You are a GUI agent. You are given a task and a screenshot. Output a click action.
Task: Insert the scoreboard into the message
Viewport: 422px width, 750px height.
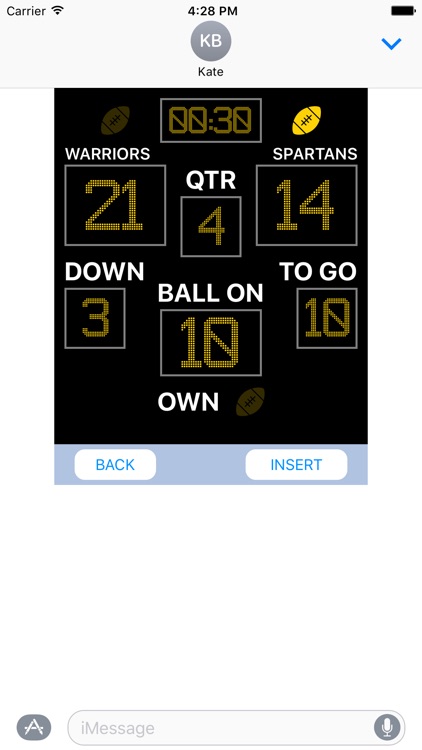pos(296,464)
